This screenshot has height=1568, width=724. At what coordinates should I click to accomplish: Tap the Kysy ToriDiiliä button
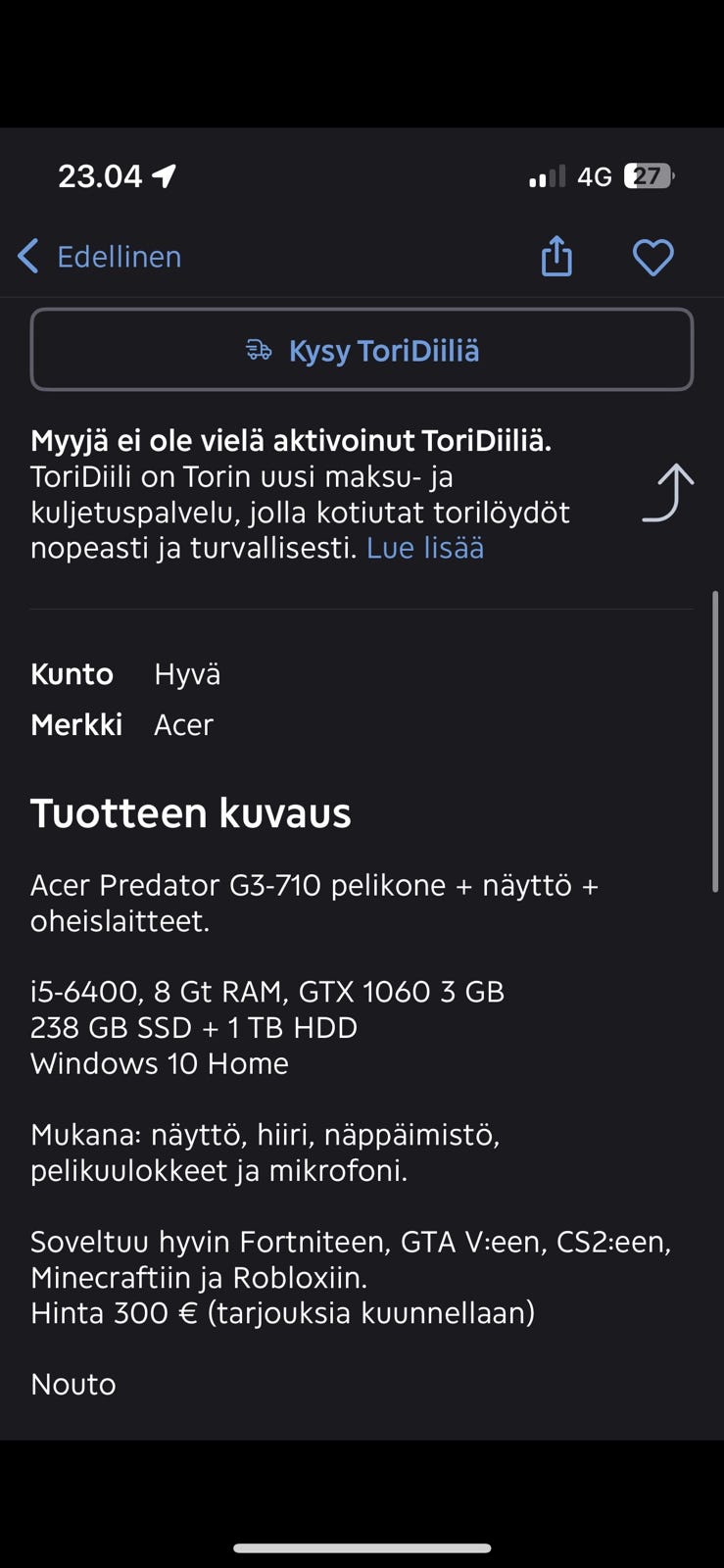pyautogui.click(x=362, y=350)
